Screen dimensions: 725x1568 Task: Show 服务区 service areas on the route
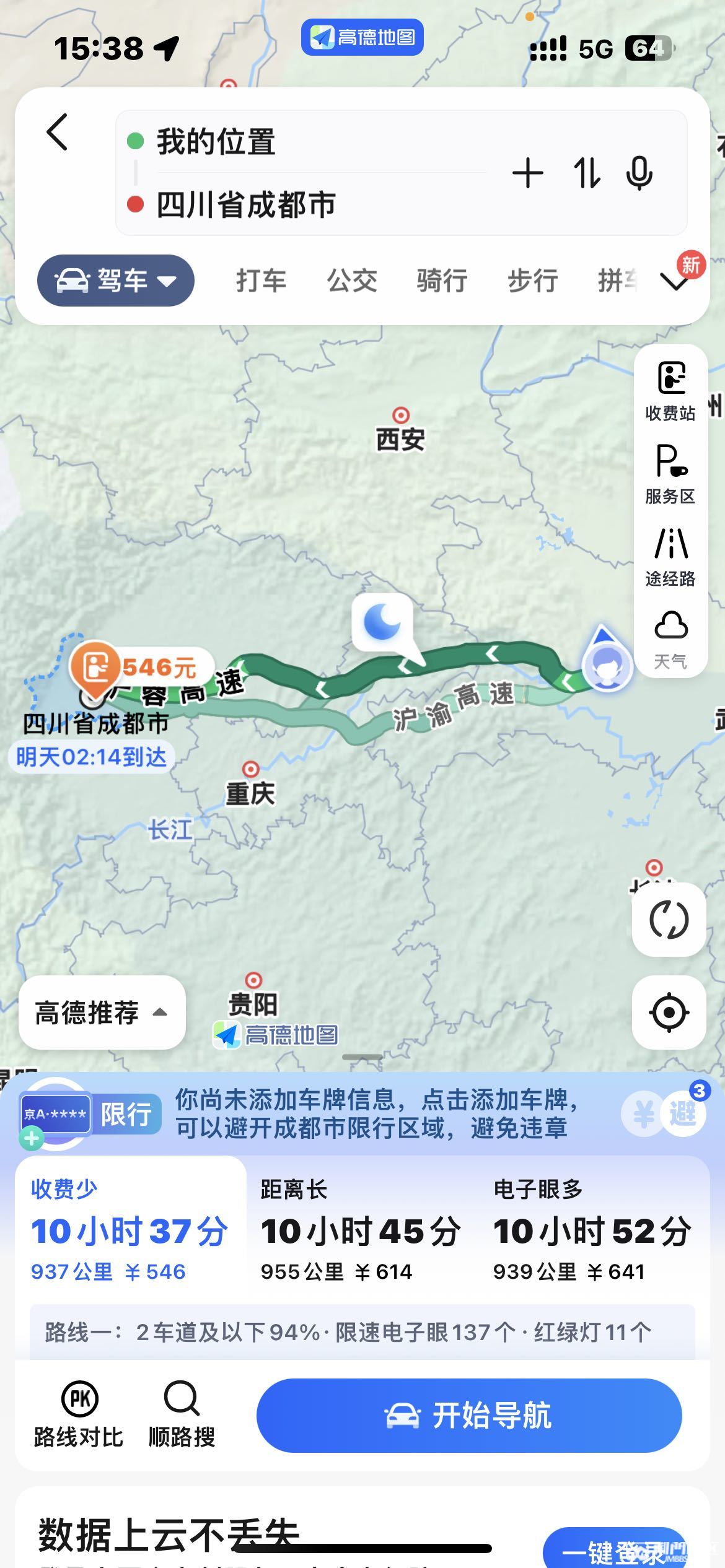click(x=670, y=474)
